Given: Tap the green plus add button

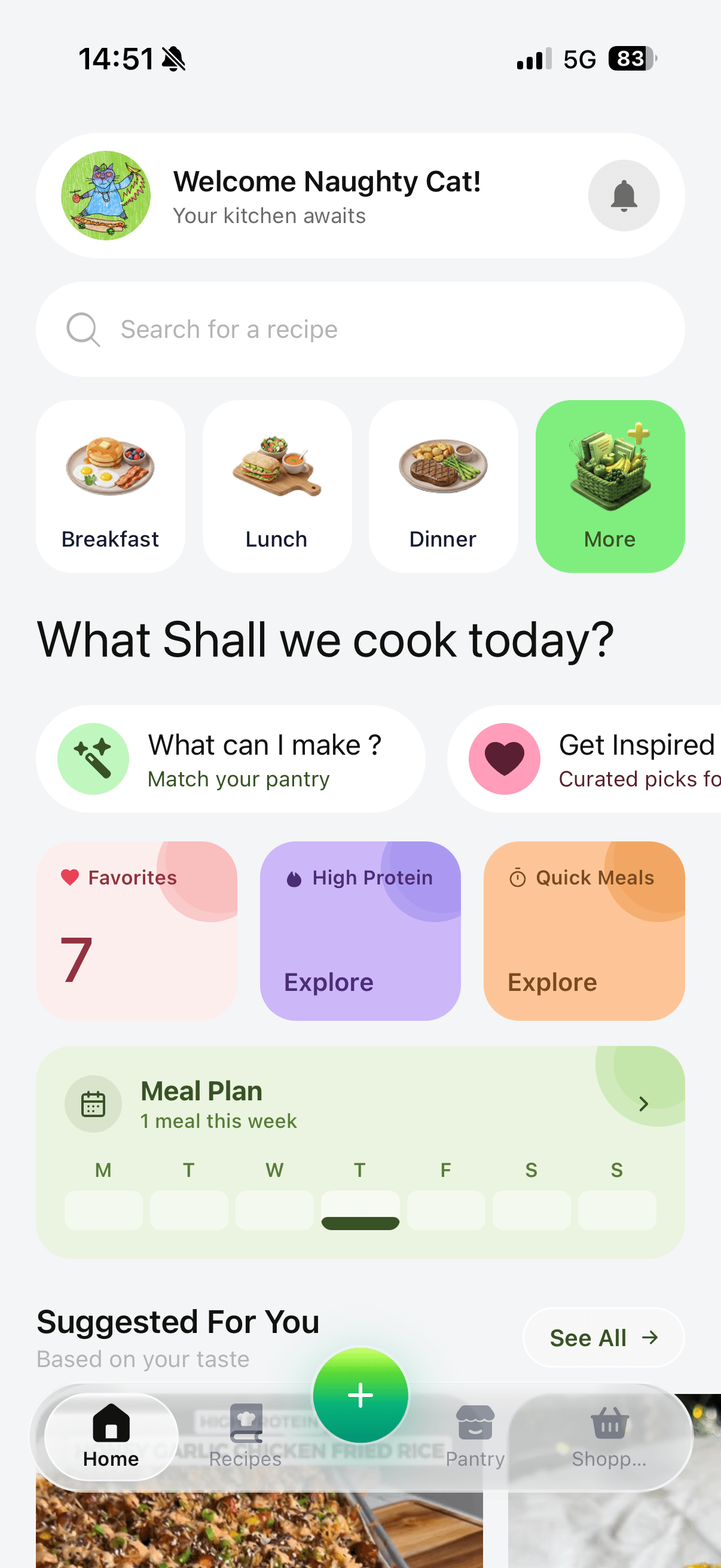Looking at the screenshot, I should pyautogui.click(x=360, y=1395).
